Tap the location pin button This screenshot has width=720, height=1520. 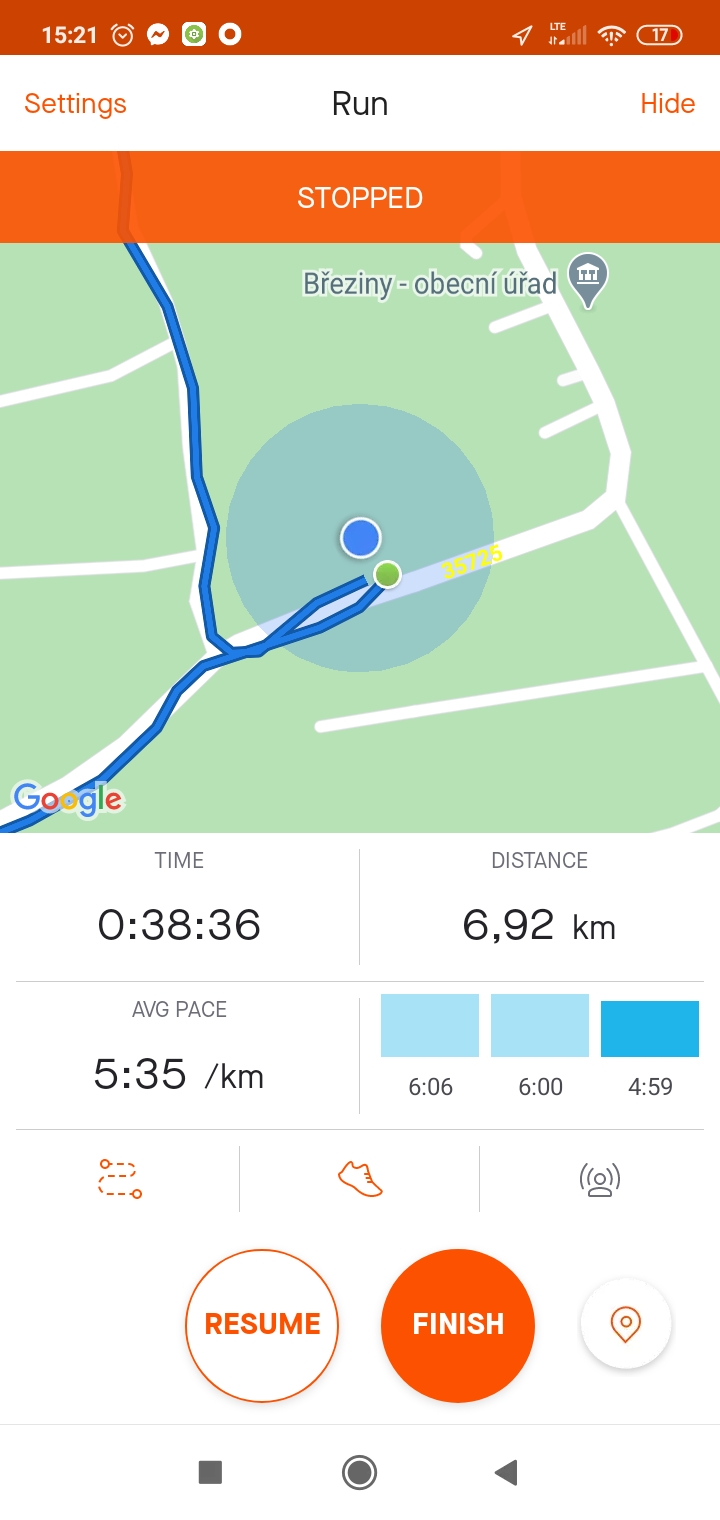625,1323
